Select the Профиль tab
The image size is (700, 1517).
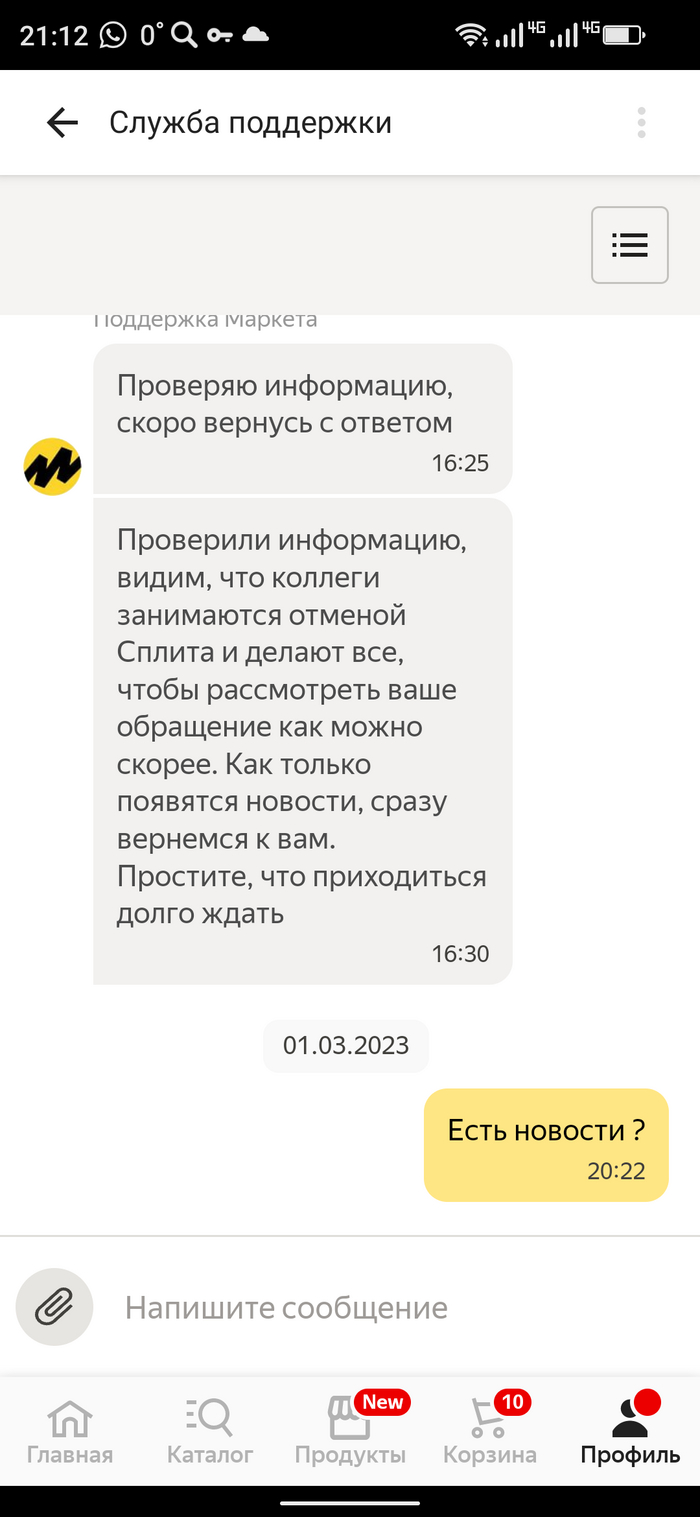(x=630, y=1430)
